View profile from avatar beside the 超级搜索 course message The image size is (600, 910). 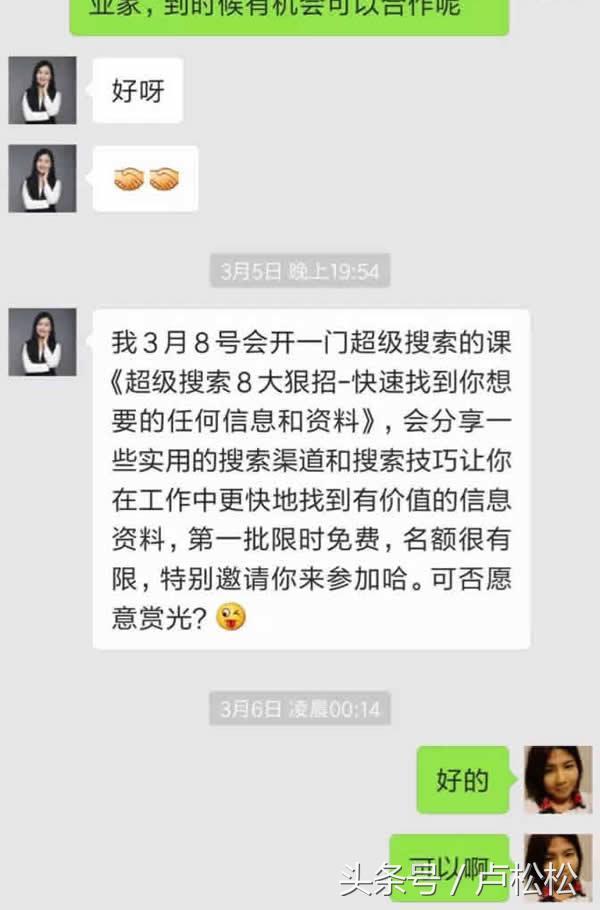(42, 342)
